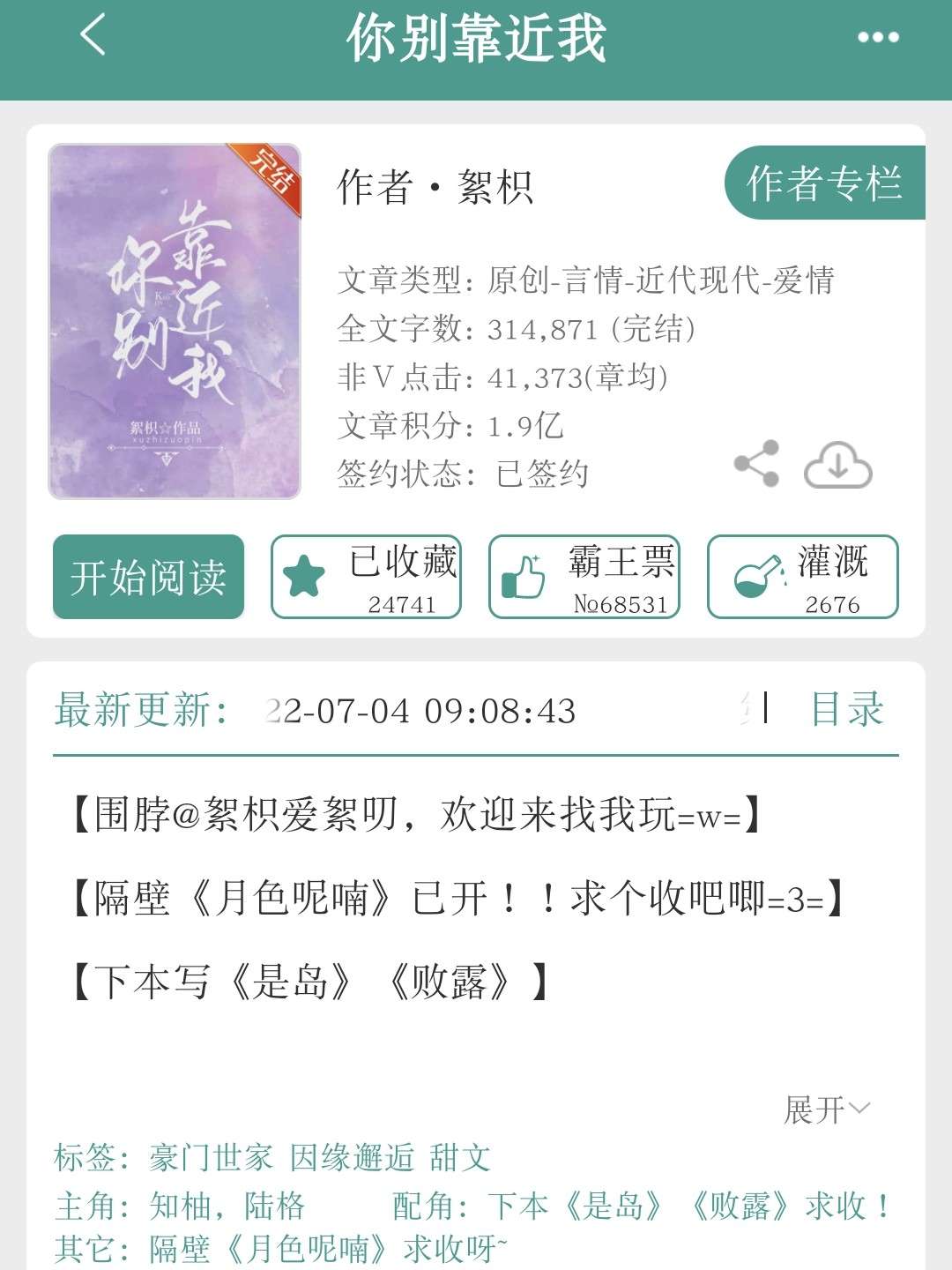Send a 霸王票 vote

pos(584,577)
